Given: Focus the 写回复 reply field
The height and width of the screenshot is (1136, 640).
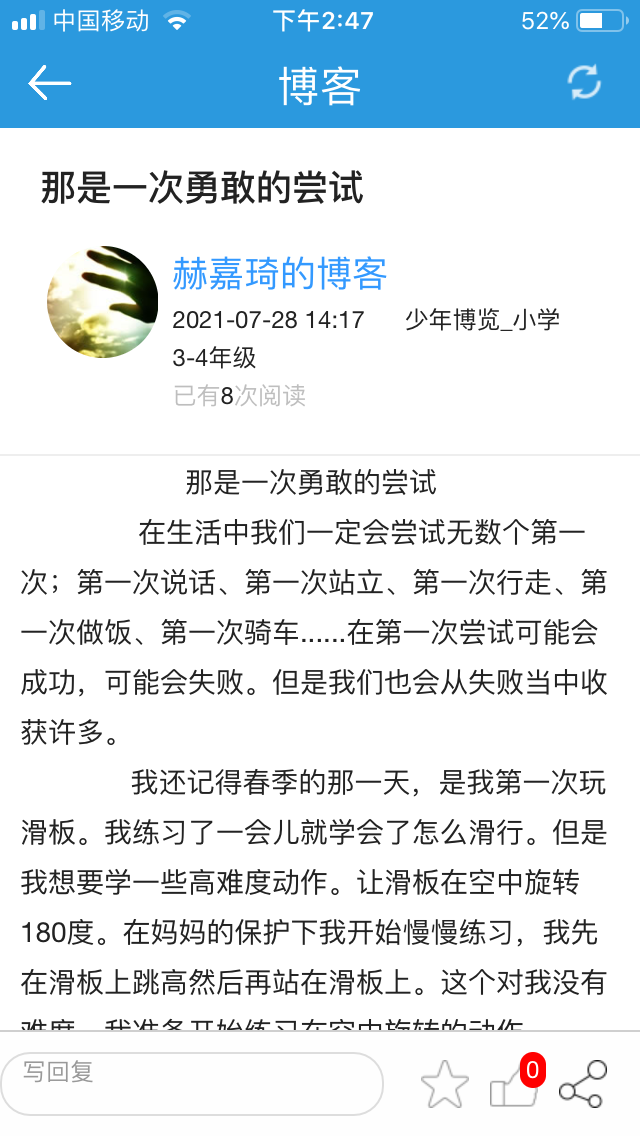Looking at the screenshot, I should point(192,1083).
